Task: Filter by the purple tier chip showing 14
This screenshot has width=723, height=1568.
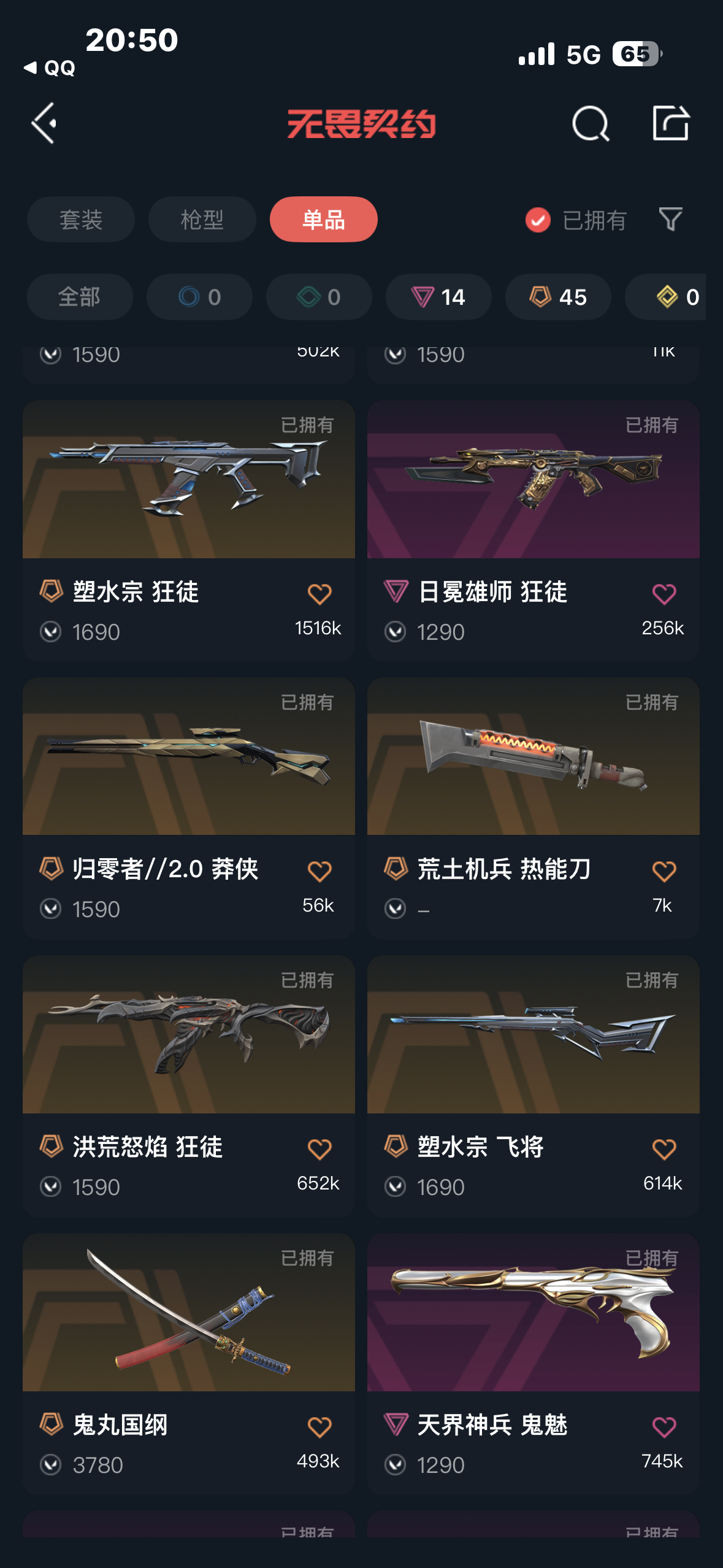Action: point(438,297)
